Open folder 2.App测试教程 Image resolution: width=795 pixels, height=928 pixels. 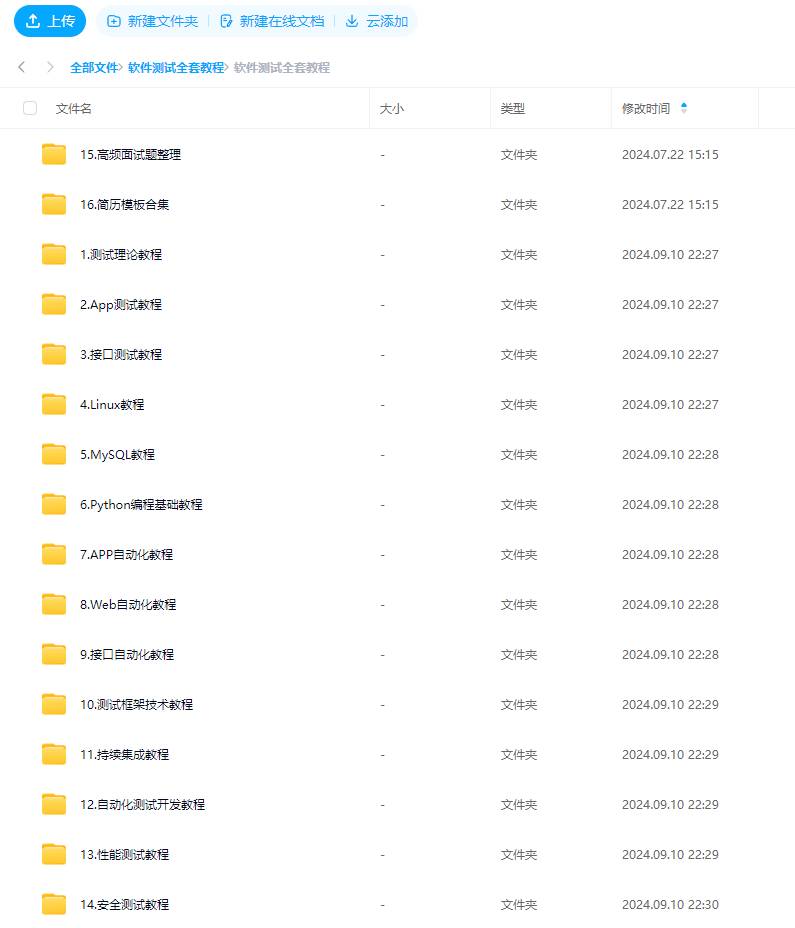tap(120, 305)
